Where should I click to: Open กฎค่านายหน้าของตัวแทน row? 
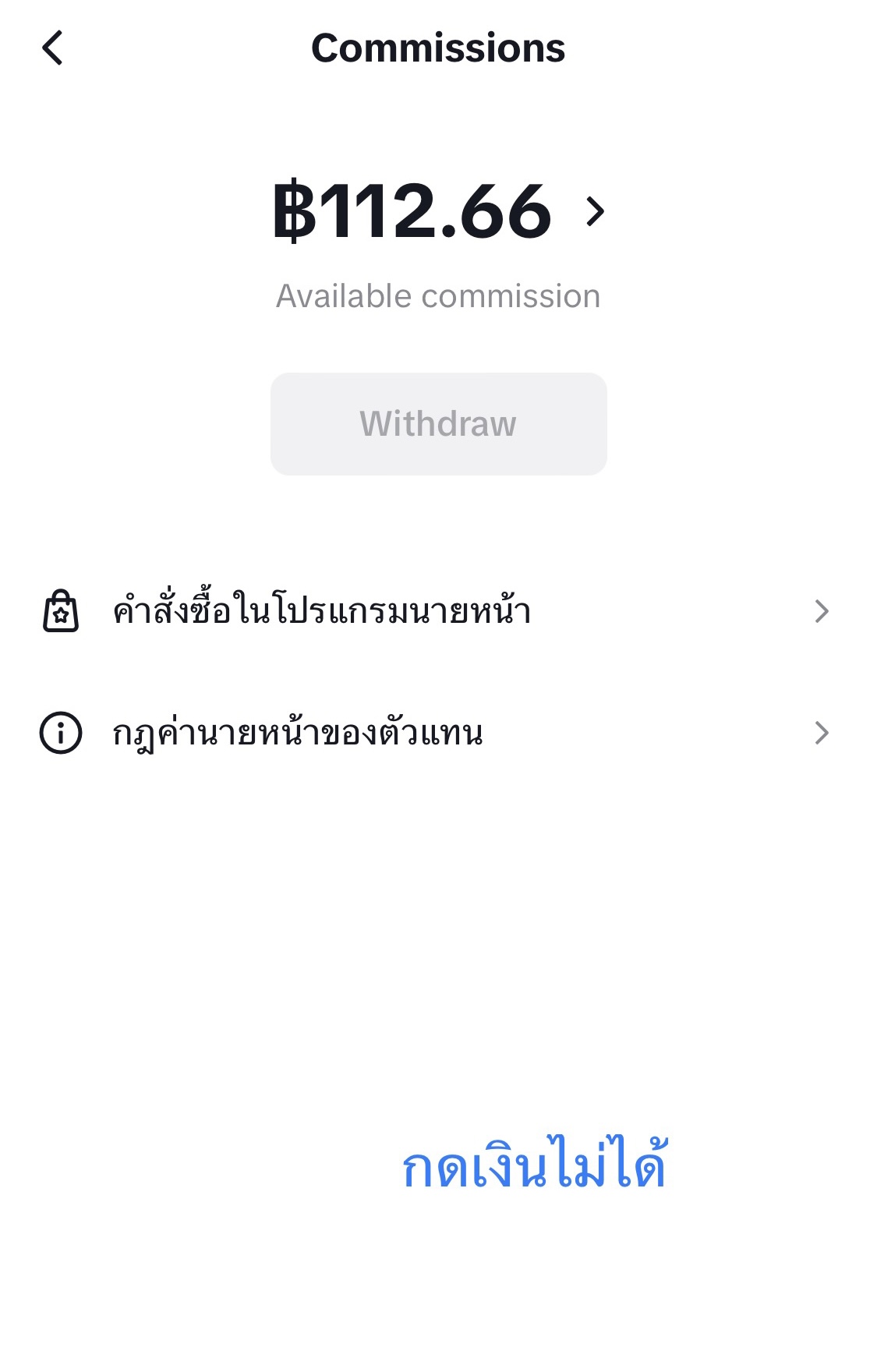437,733
